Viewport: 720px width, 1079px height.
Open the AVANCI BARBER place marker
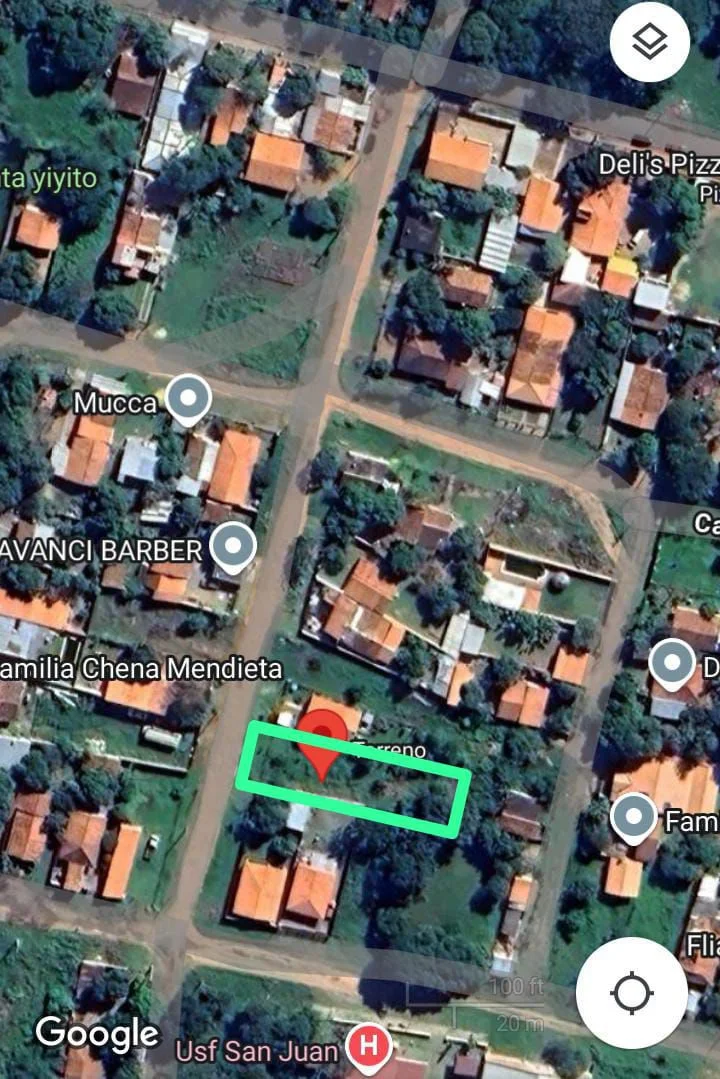(x=233, y=547)
